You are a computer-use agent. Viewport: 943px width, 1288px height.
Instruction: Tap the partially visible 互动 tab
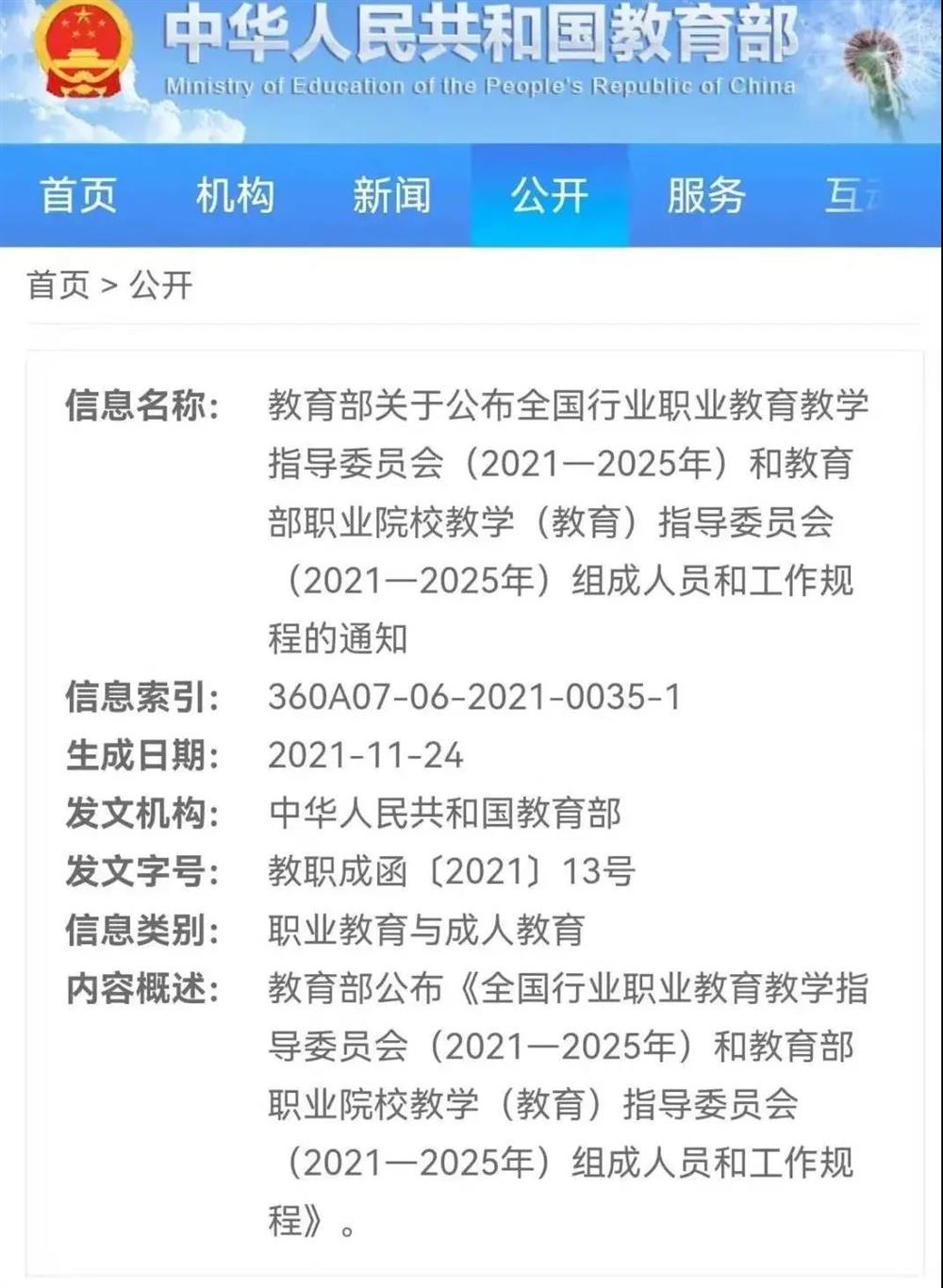(852, 196)
